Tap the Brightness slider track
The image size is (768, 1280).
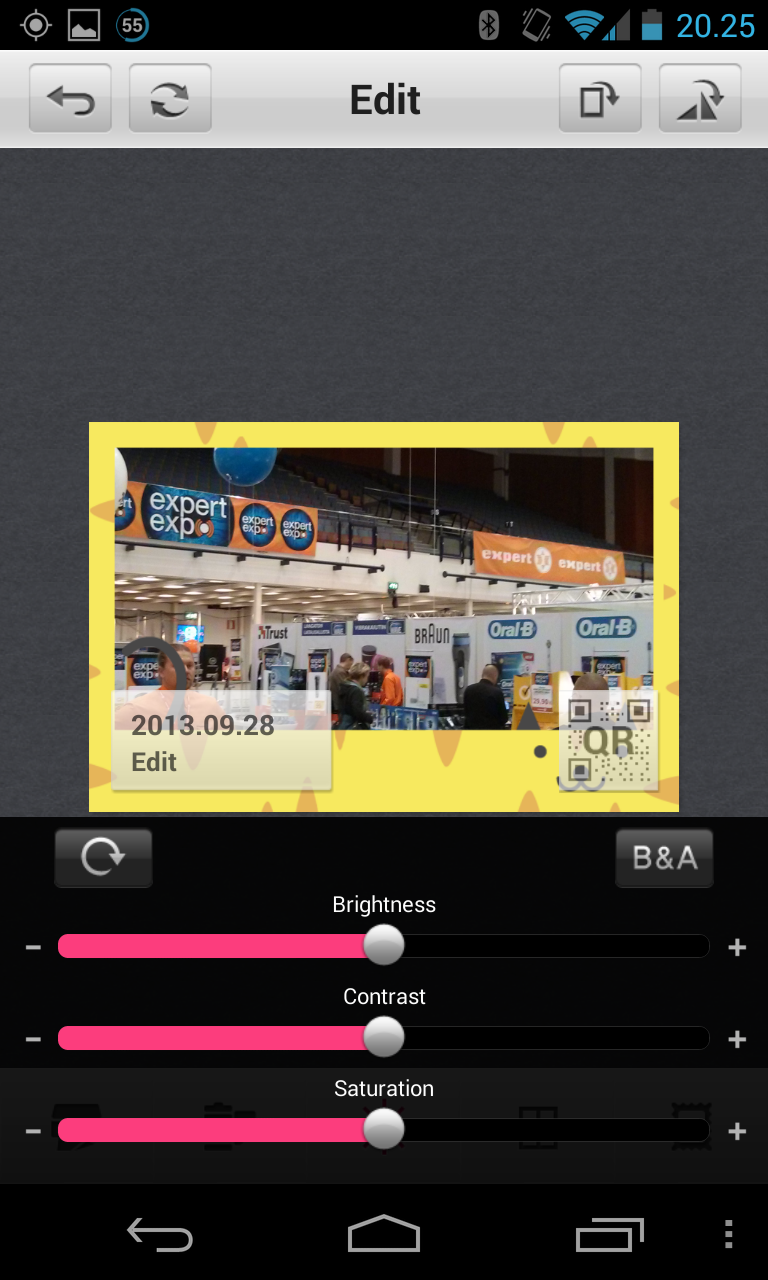coord(383,946)
